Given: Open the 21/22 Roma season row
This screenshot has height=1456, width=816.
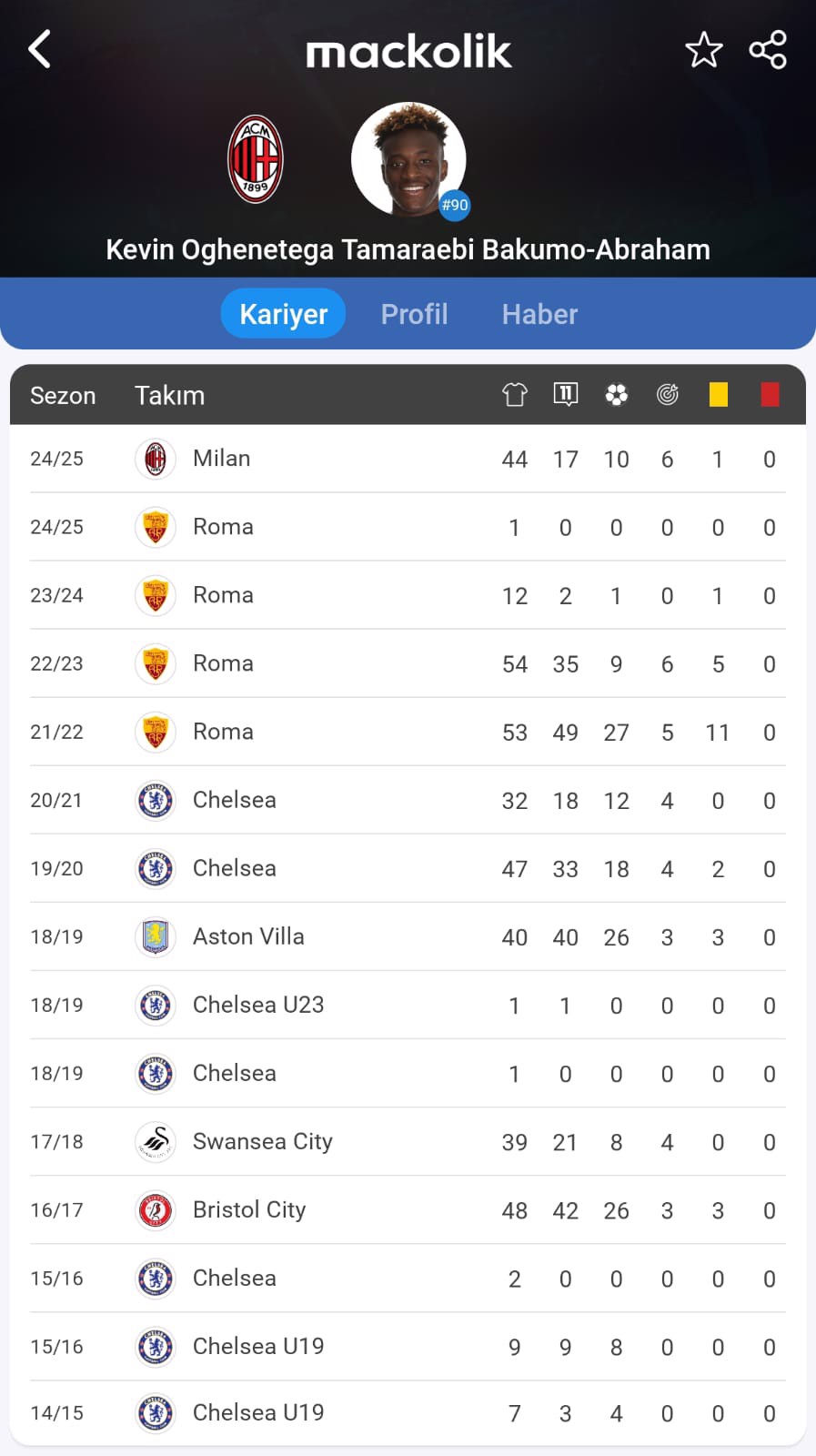Looking at the screenshot, I should (408, 732).
